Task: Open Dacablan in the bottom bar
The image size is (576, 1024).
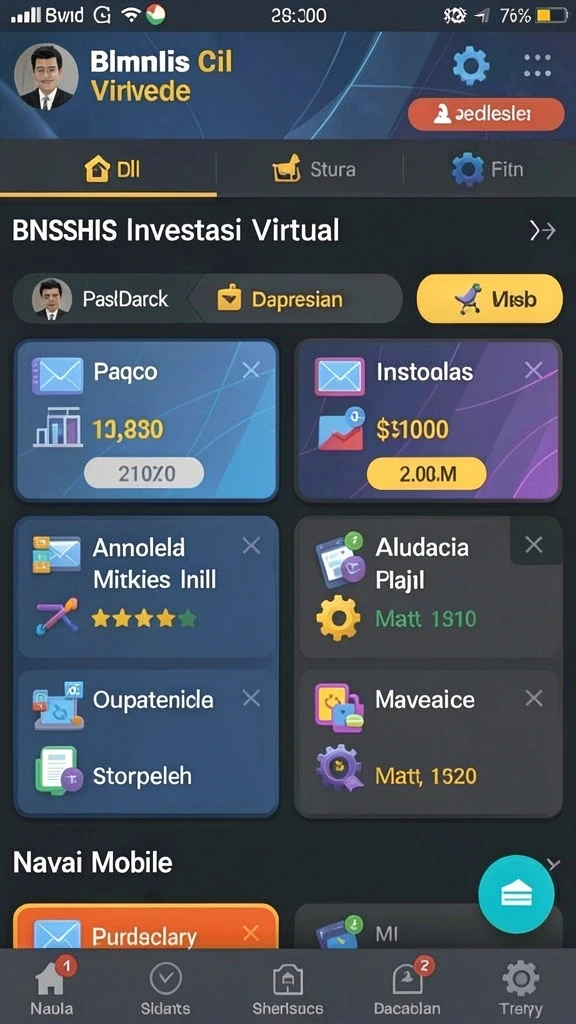Action: coord(407,987)
